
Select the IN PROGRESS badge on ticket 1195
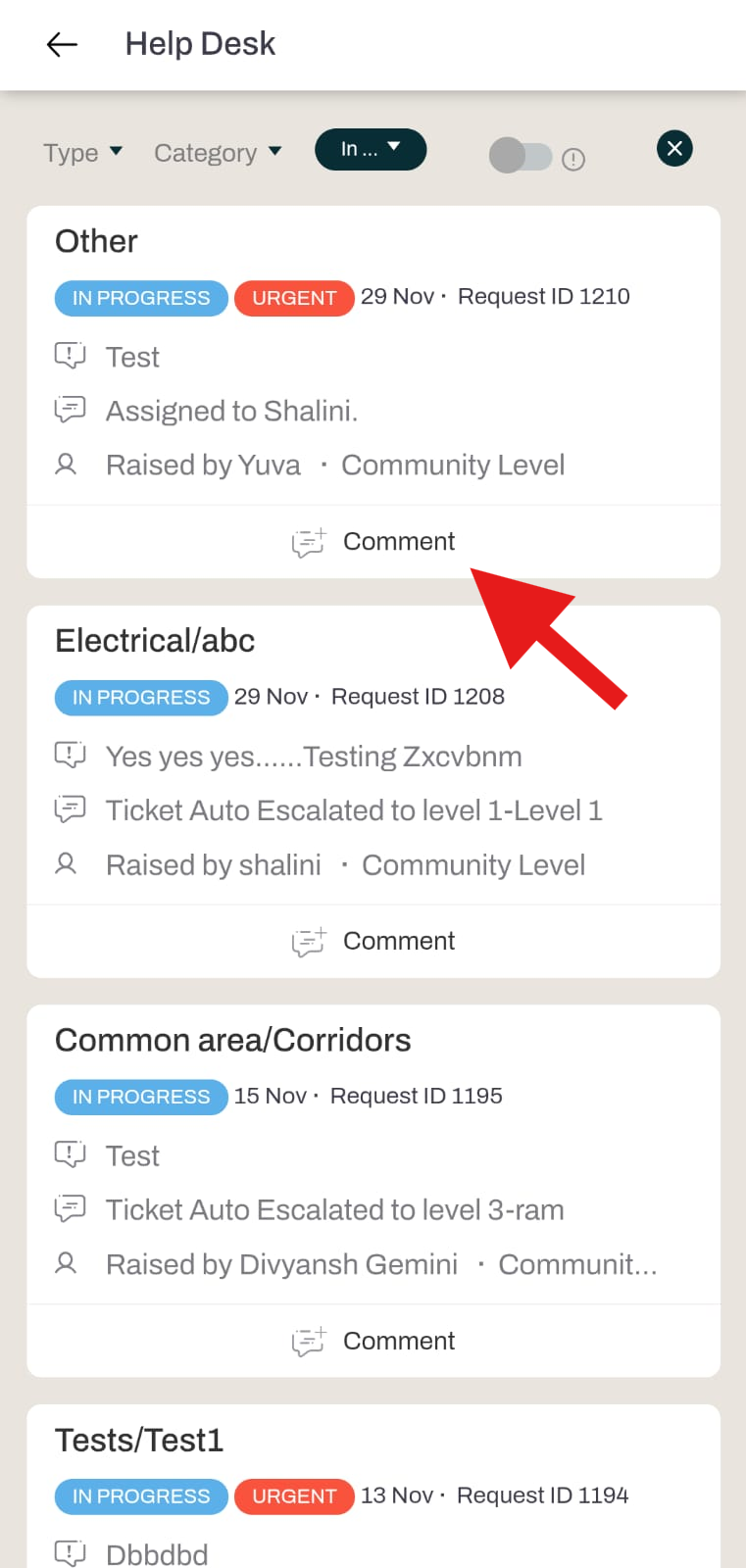[x=140, y=1097]
